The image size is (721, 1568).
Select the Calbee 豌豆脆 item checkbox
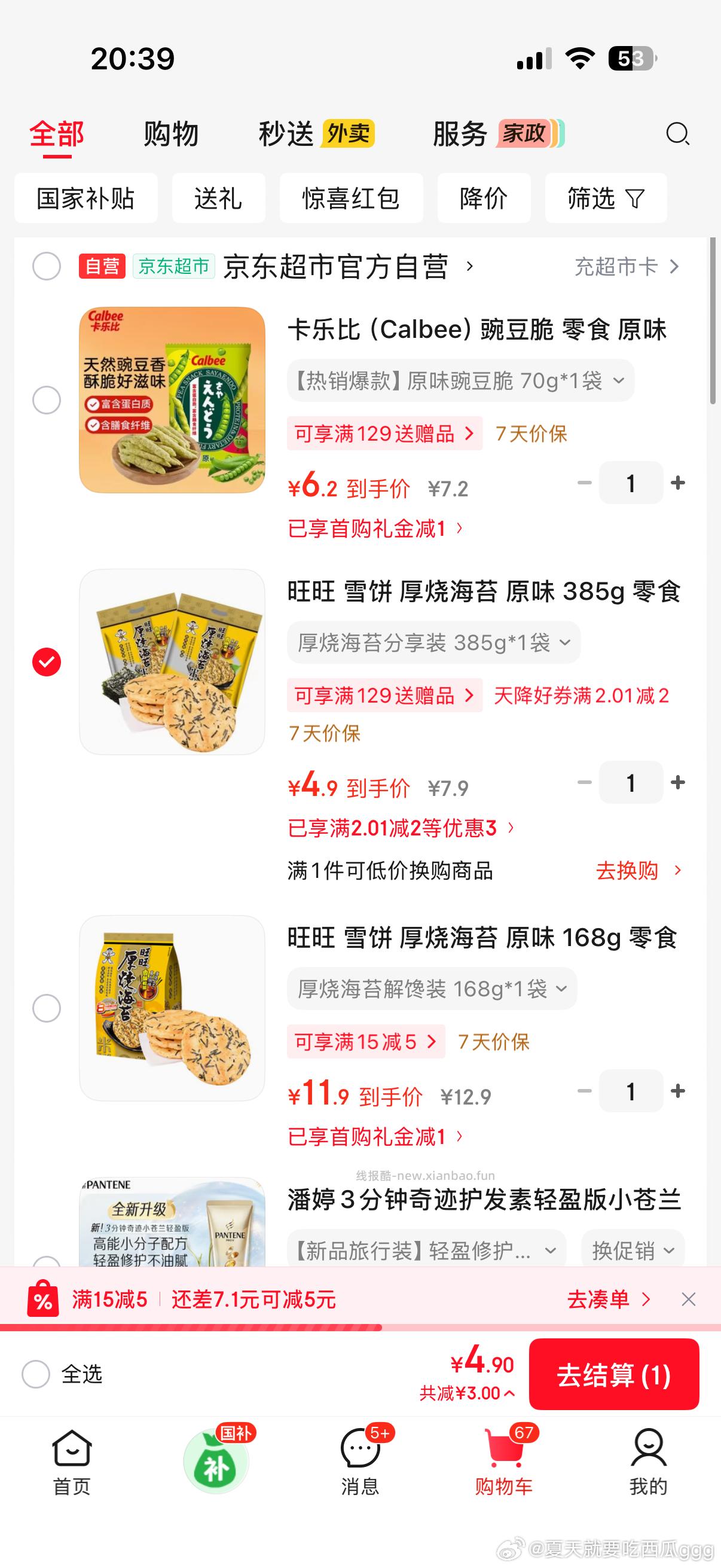click(x=45, y=401)
